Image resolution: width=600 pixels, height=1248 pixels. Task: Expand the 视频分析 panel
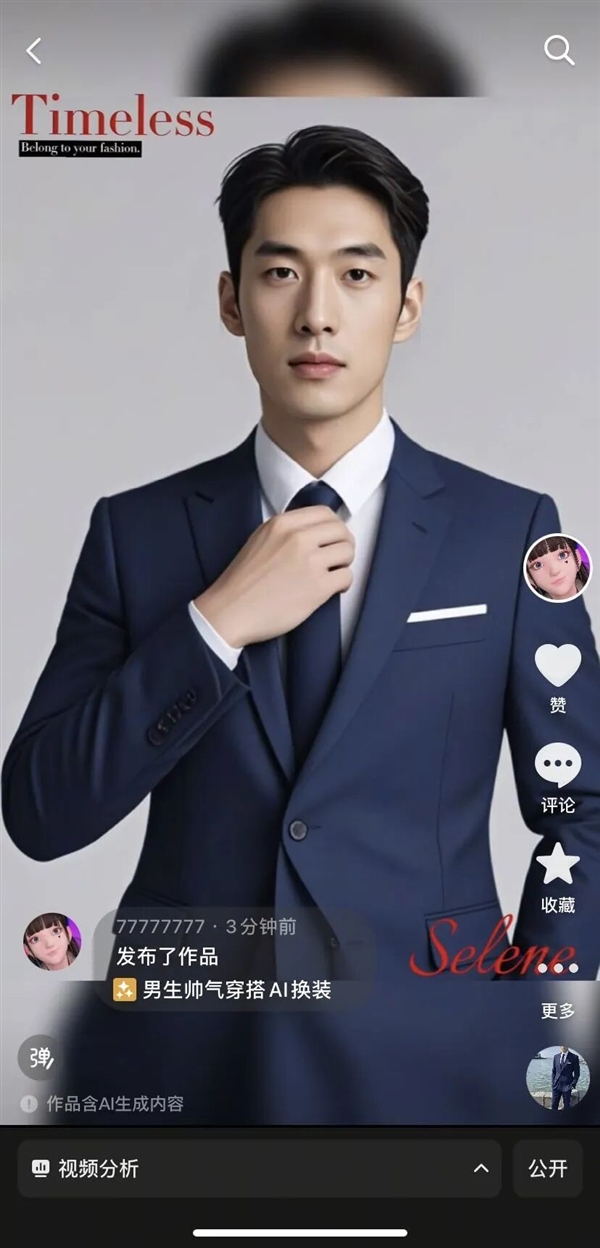pos(259,1168)
